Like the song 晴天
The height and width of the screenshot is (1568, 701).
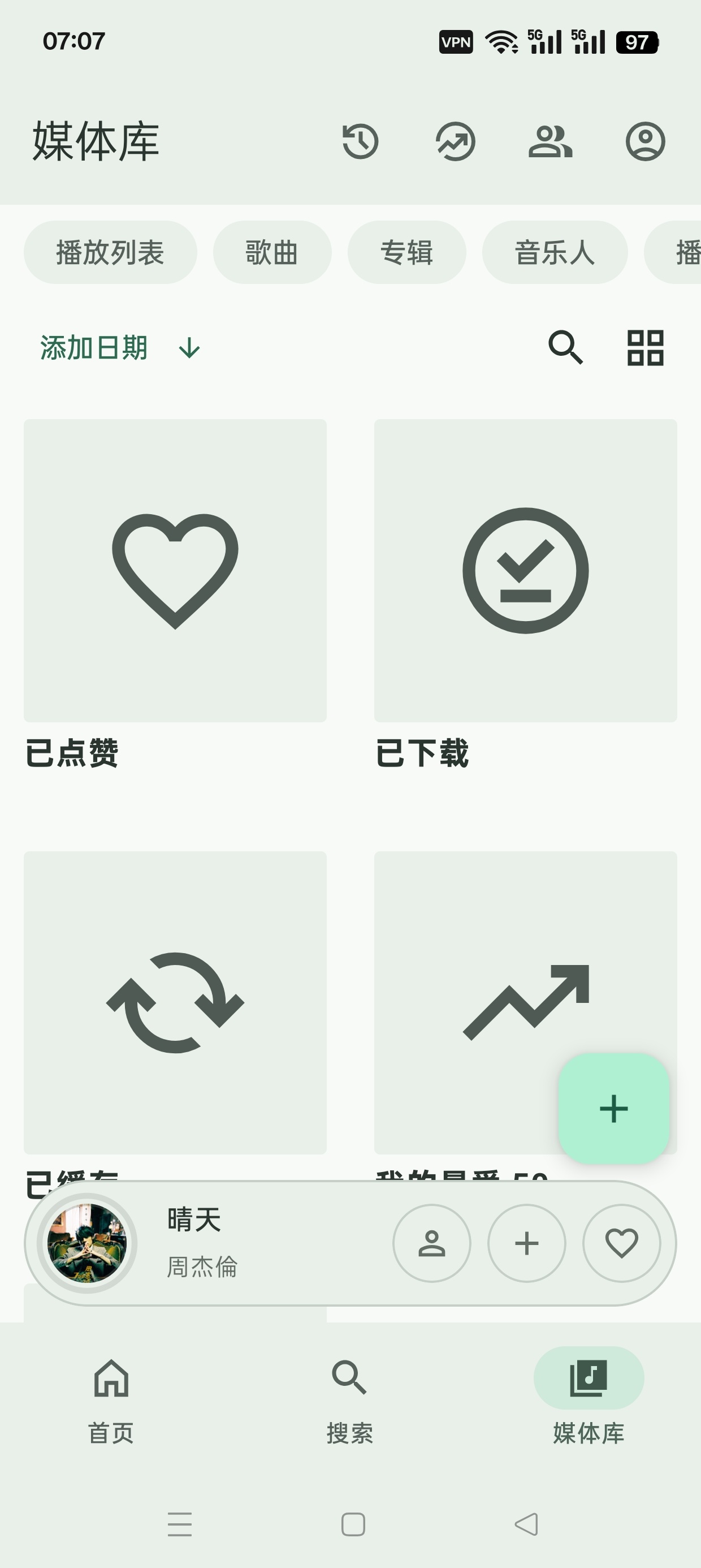point(621,1243)
